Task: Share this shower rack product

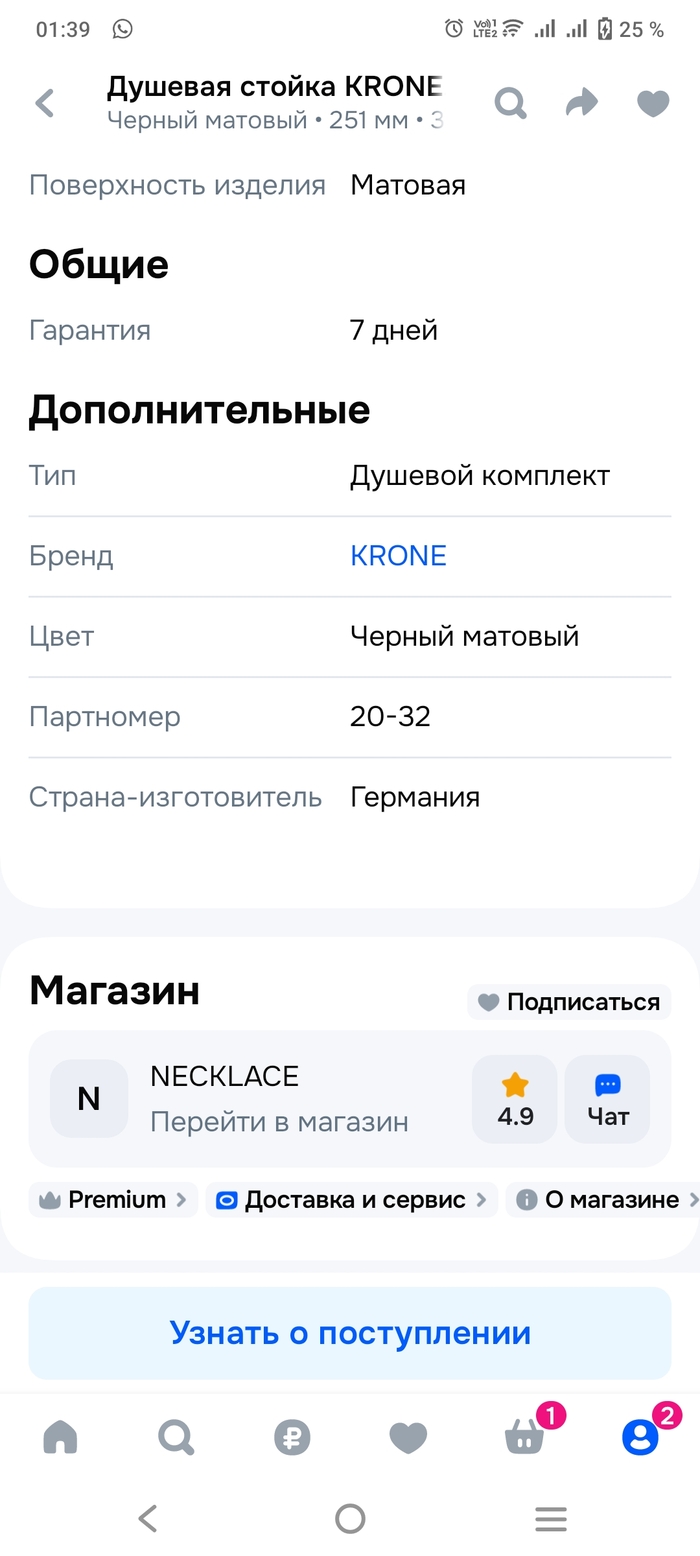Action: click(581, 103)
